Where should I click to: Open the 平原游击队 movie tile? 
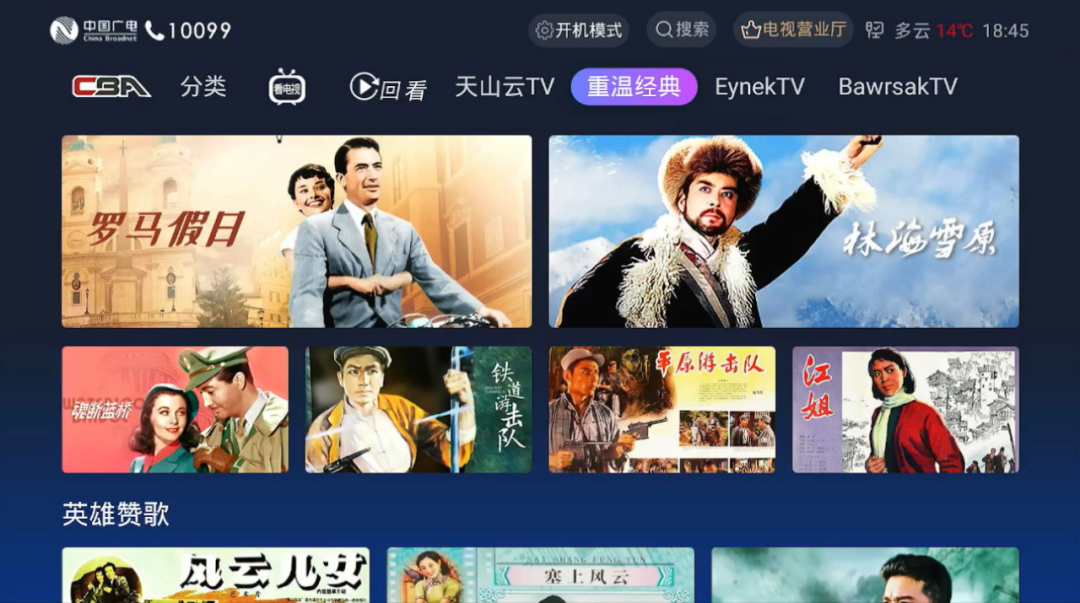[661, 409]
